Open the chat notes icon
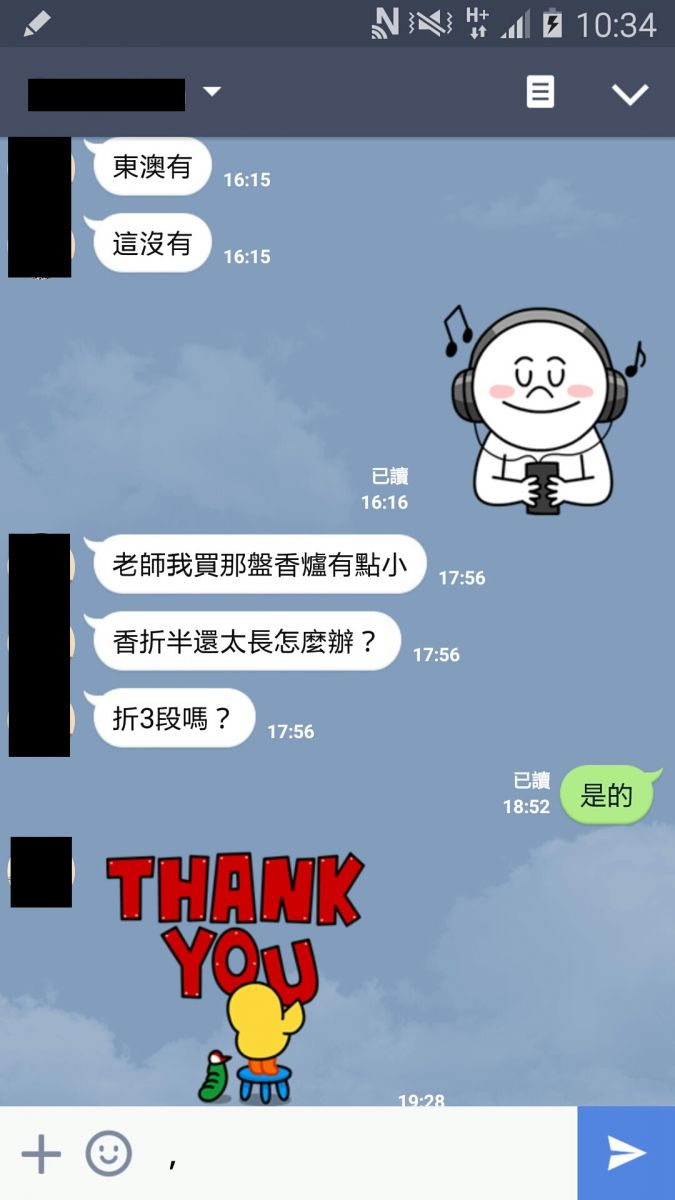This screenshot has height=1200, width=675. (540, 93)
